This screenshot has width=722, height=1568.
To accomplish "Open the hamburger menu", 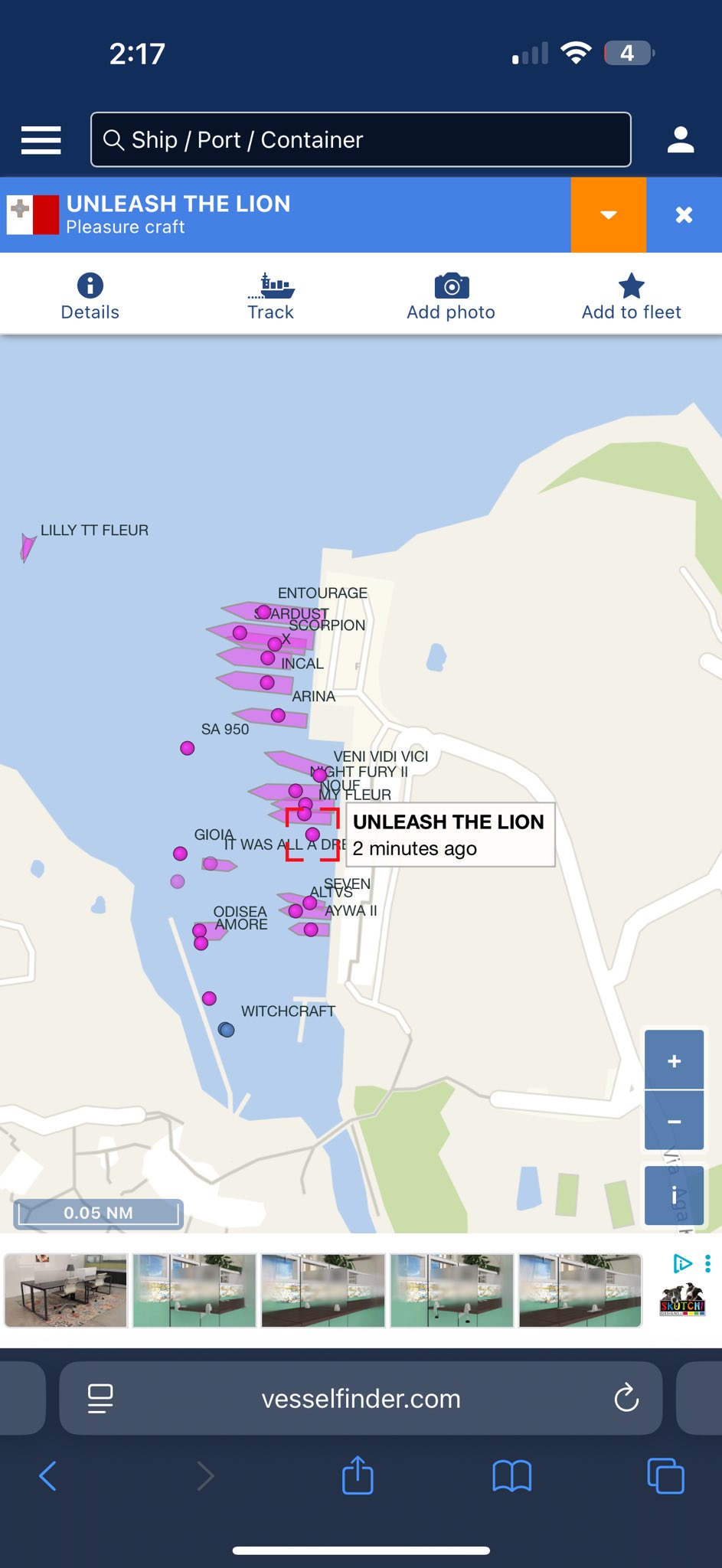I will (41, 140).
